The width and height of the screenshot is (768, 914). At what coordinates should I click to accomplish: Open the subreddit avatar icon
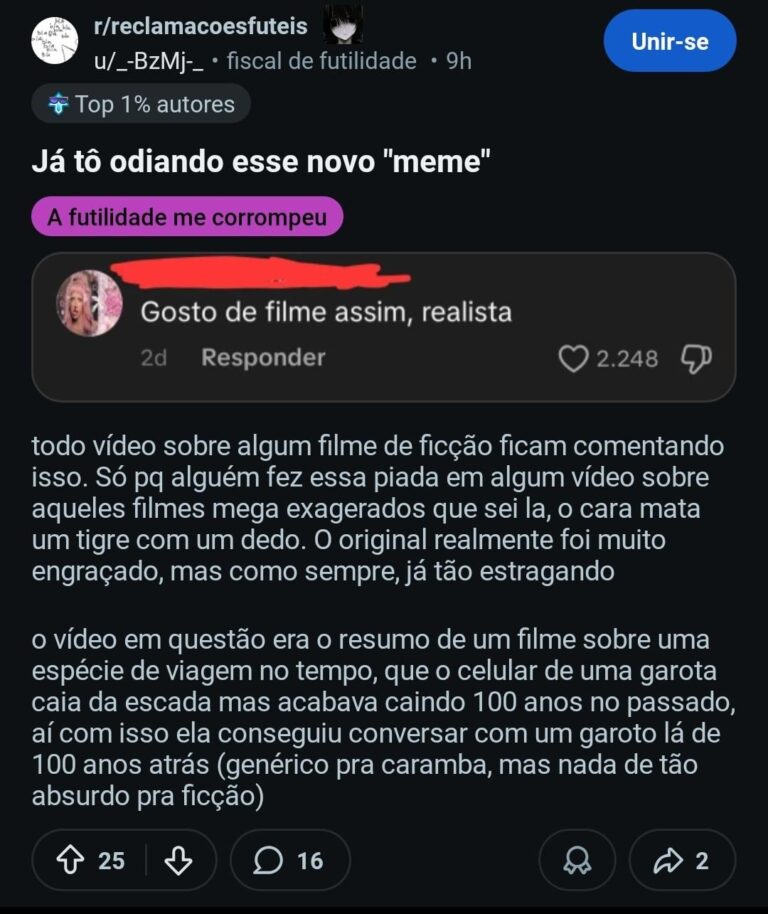click(x=54, y=42)
